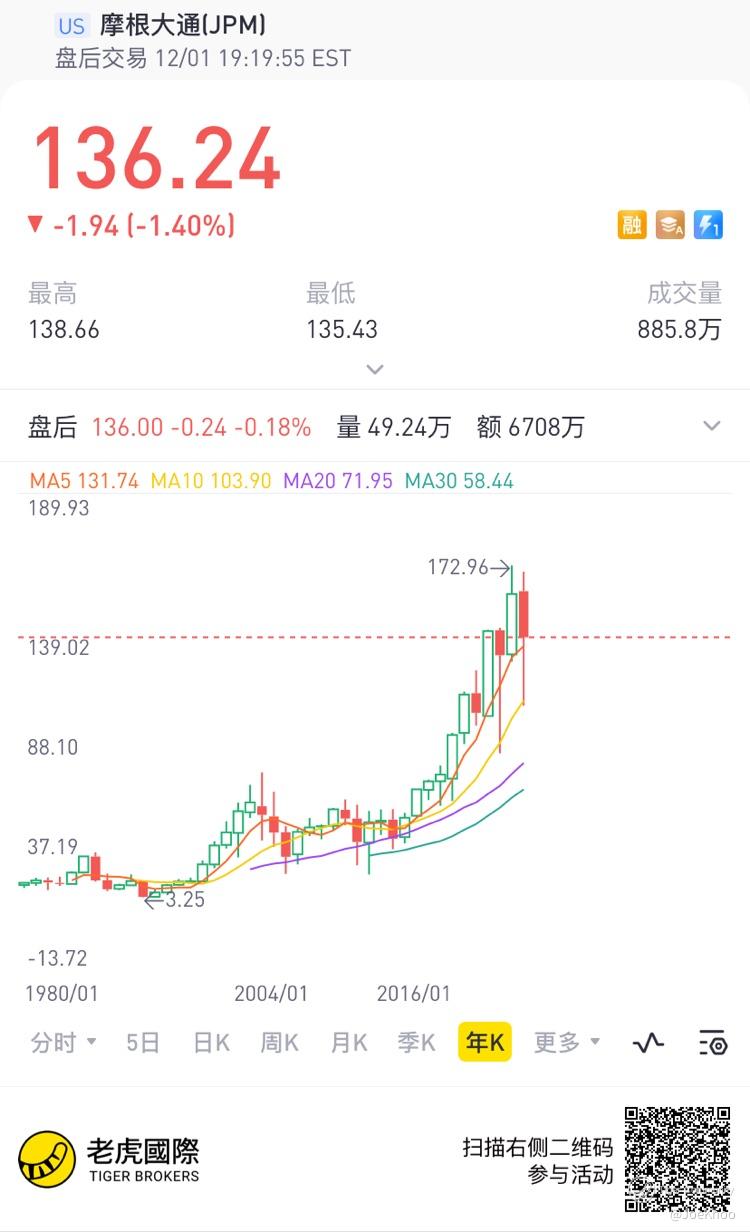Switch chart to 分时 view
The image size is (750, 1232).
tap(62, 1043)
